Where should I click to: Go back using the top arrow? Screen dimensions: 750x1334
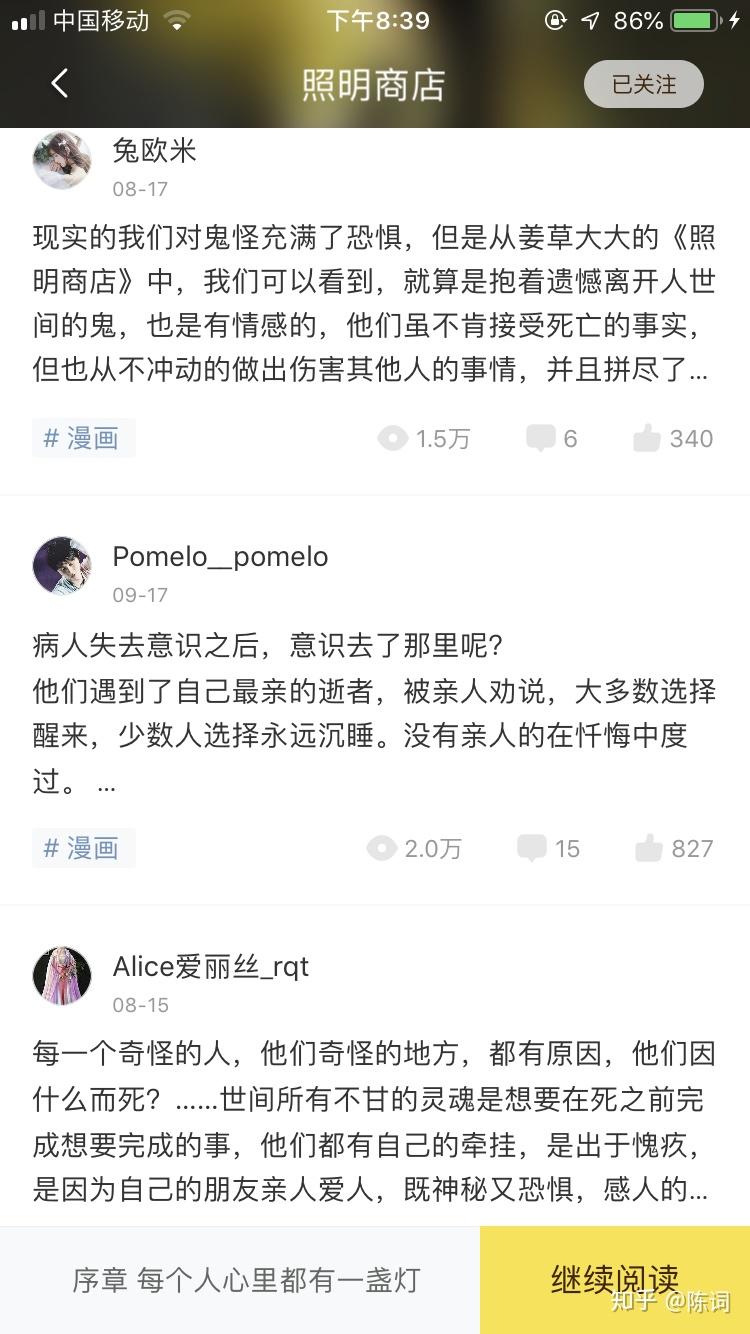(x=60, y=84)
